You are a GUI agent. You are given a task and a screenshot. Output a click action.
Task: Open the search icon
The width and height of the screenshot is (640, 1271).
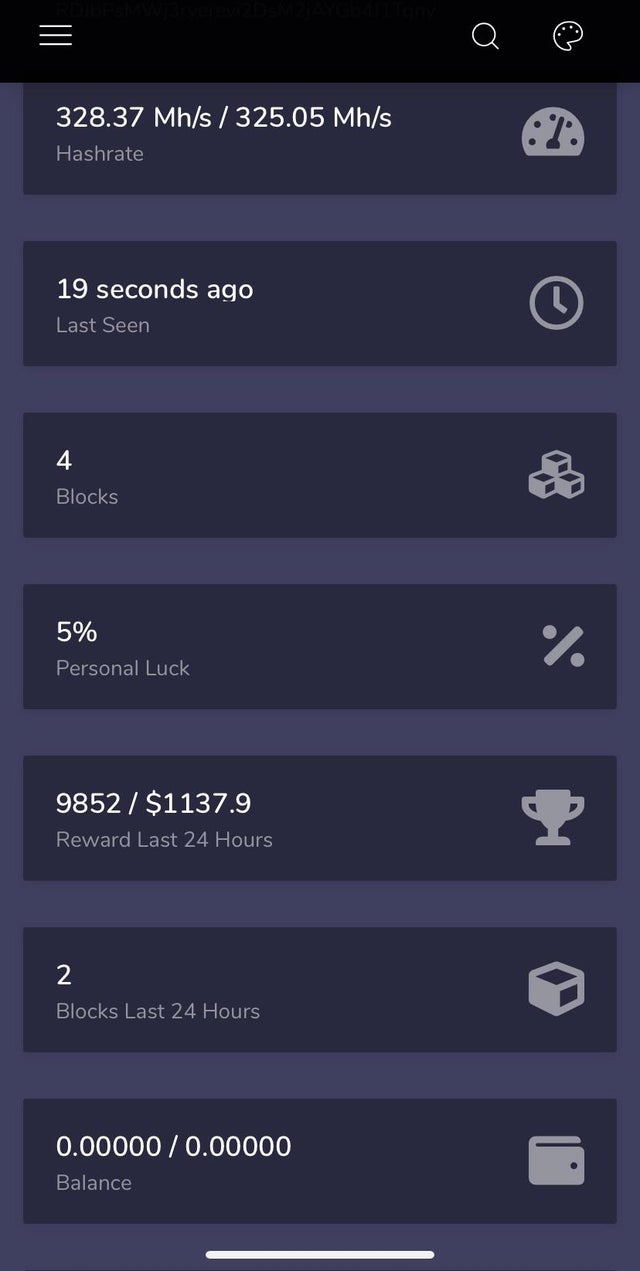click(485, 36)
